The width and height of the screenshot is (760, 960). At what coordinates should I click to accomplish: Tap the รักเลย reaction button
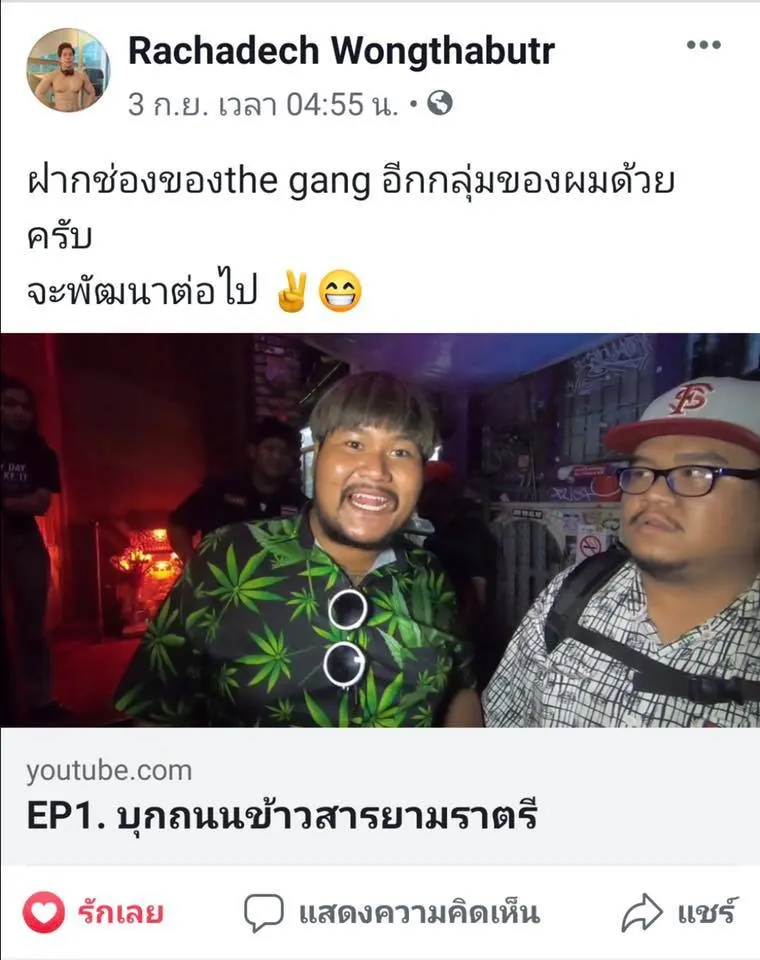(93, 913)
